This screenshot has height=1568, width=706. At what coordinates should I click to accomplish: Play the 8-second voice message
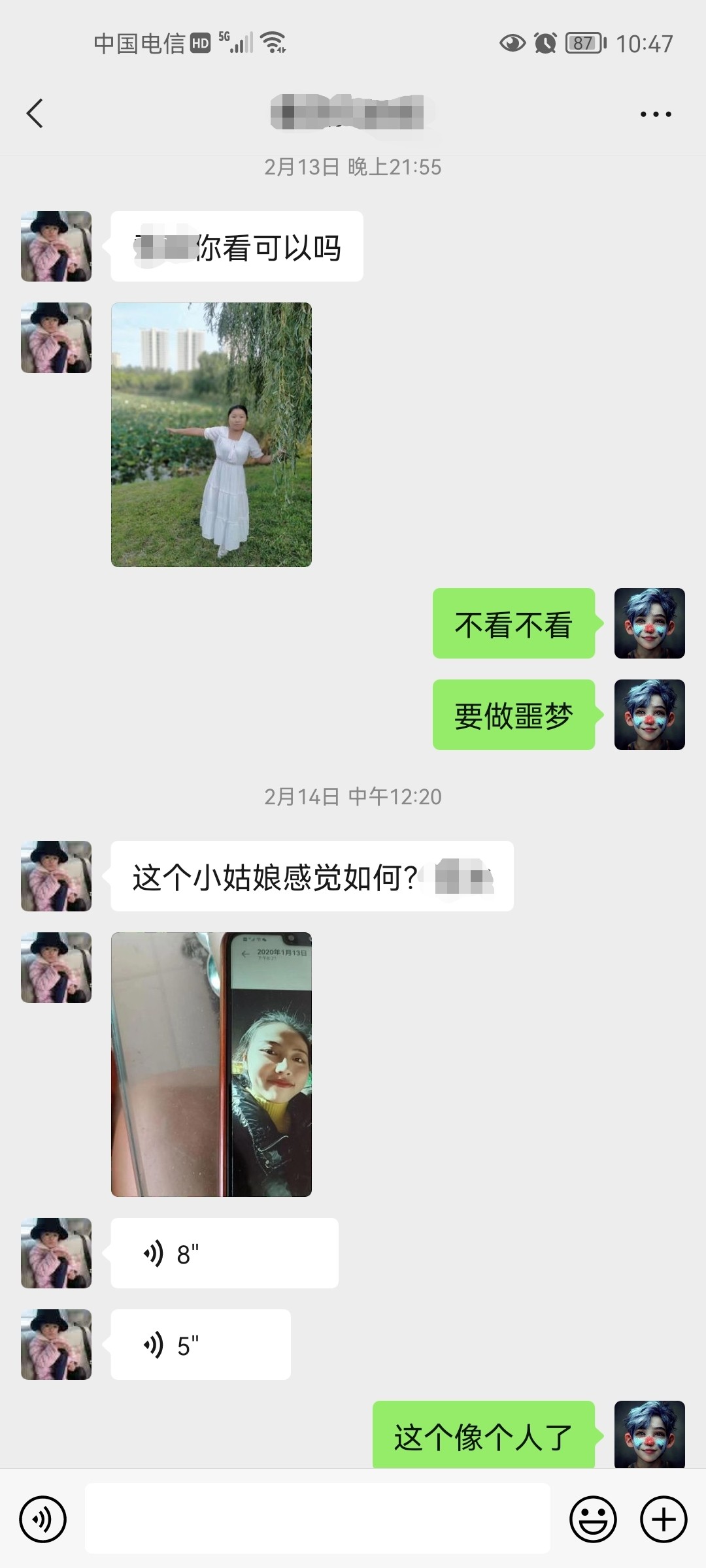click(x=224, y=1253)
